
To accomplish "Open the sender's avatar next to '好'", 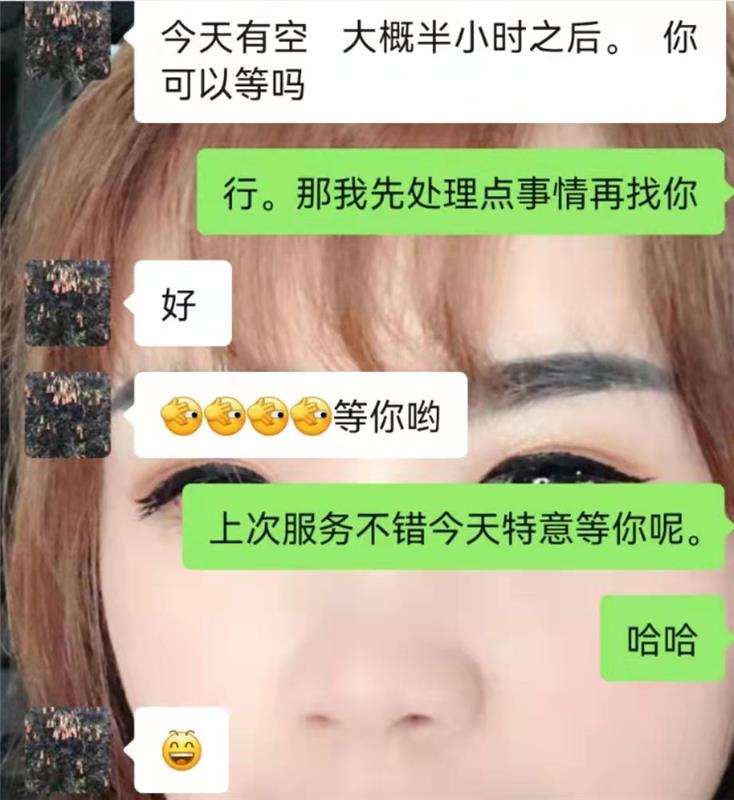I will [68, 305].
